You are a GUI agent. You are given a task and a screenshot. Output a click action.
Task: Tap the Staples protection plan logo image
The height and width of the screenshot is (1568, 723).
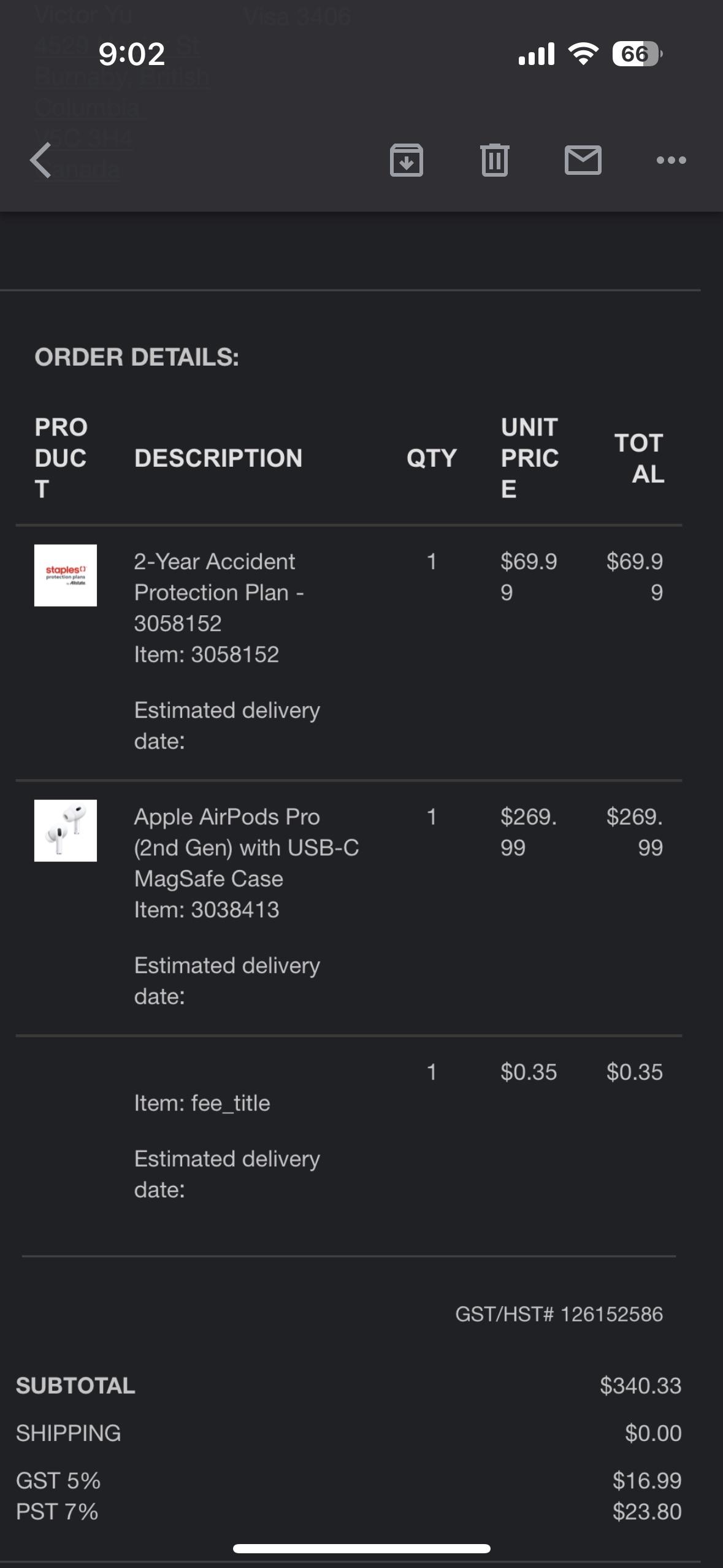66,575
